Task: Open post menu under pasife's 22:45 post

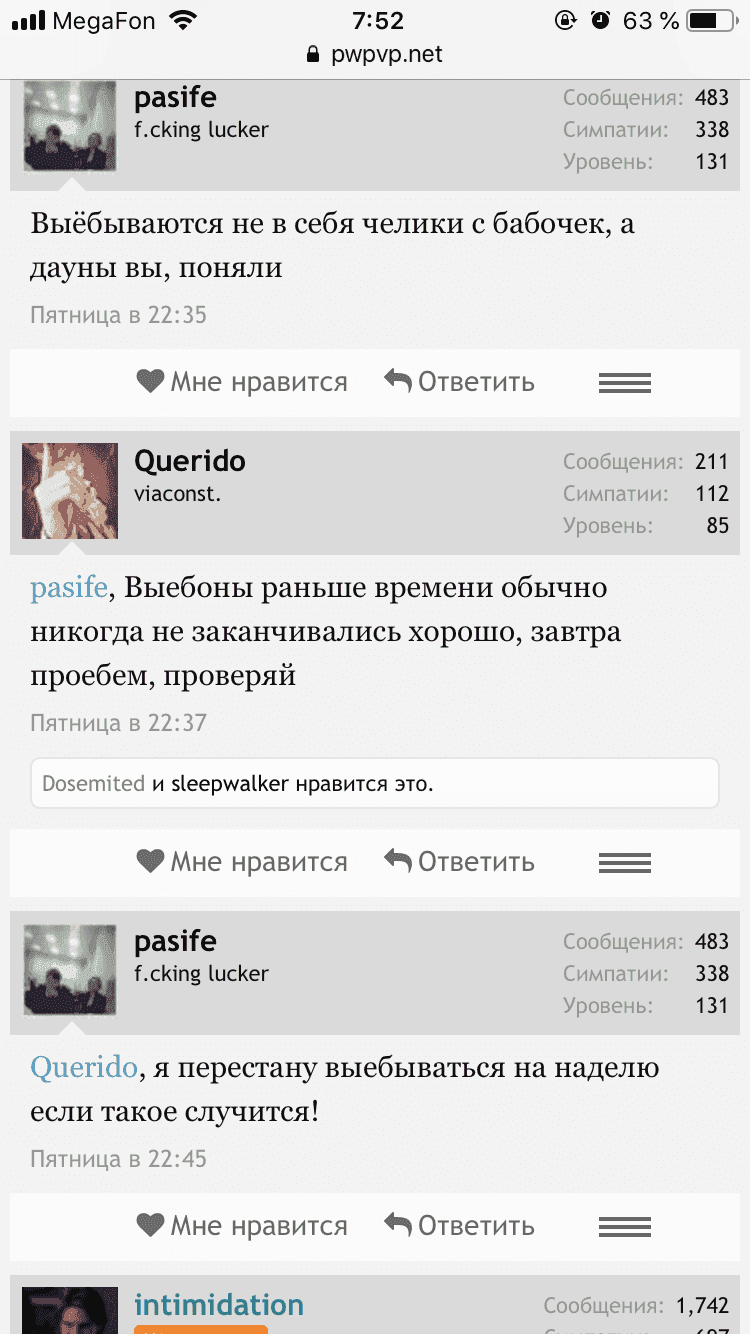Action: (x=624, y=1226)
